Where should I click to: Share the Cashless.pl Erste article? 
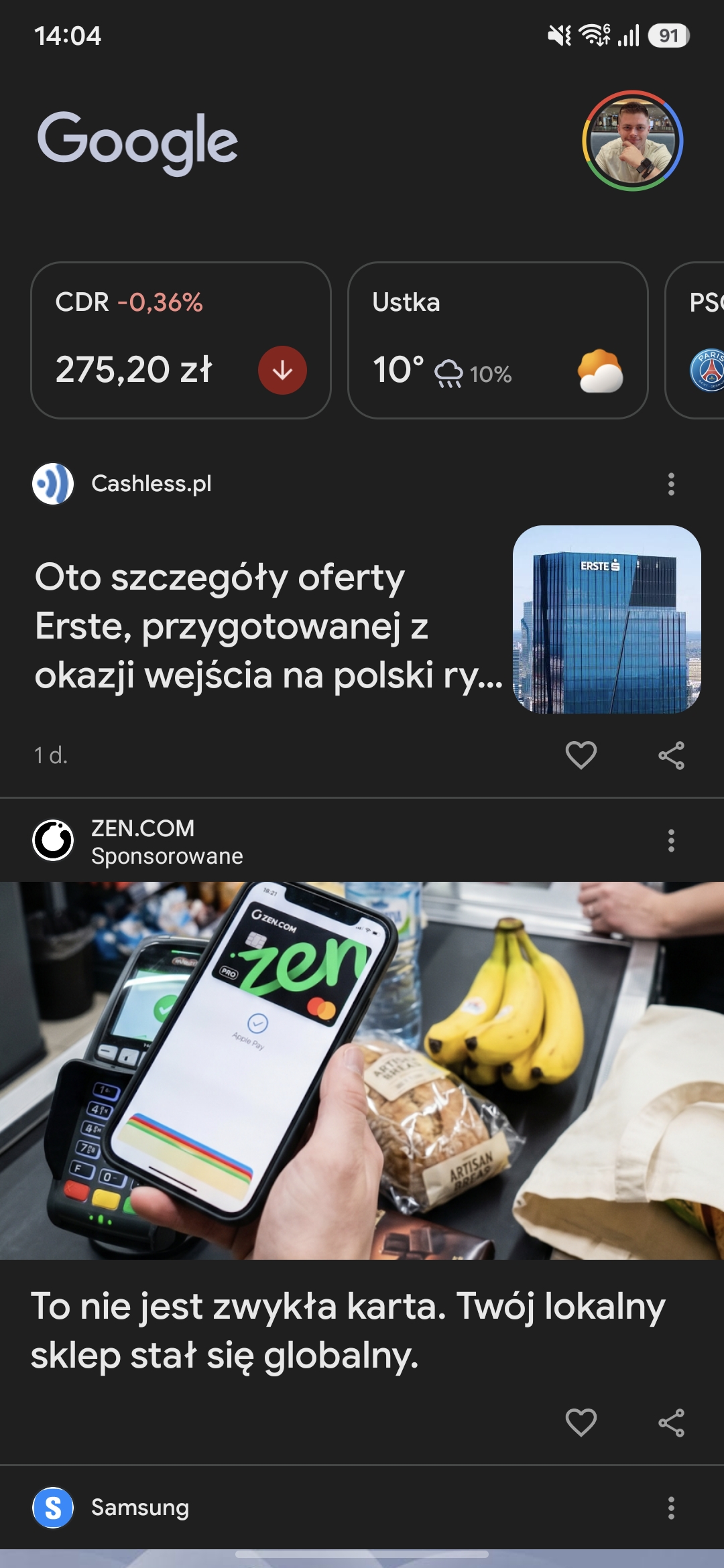coord(671,755)
